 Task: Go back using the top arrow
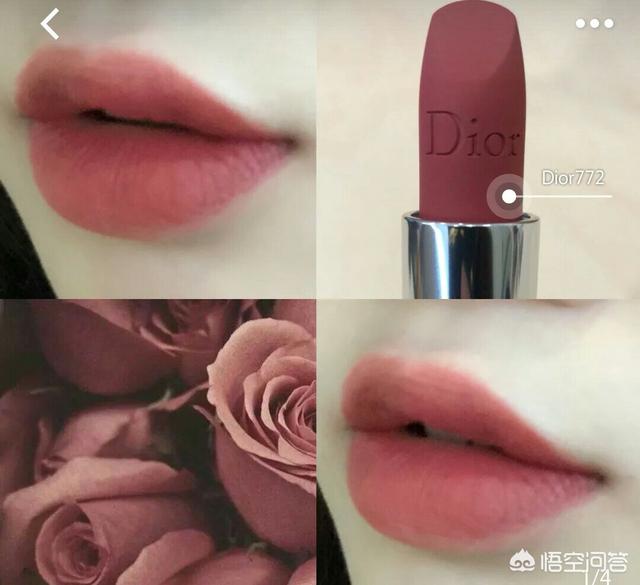[x=50, y=24]
